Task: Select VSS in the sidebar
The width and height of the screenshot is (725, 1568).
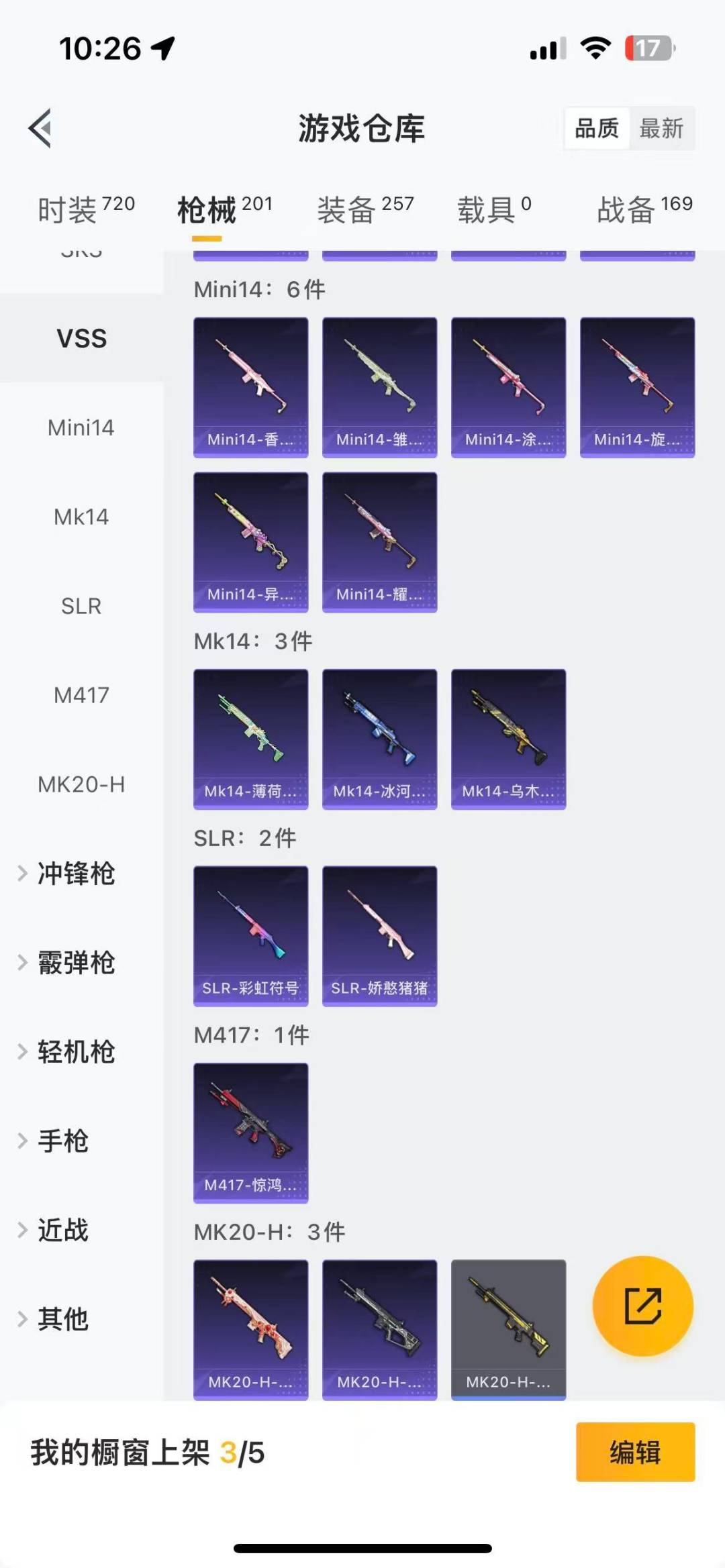Action: click(81, 338)
